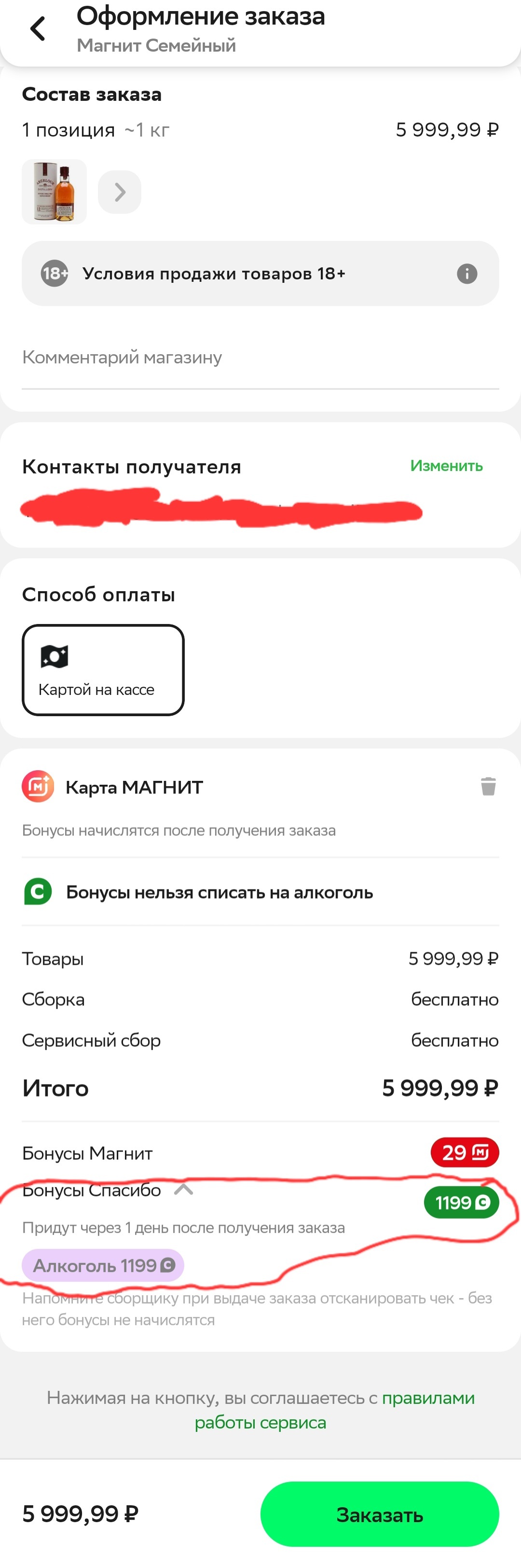
Task: Select the Картой на кассе payment method
Action: click(x=103, y=669)
